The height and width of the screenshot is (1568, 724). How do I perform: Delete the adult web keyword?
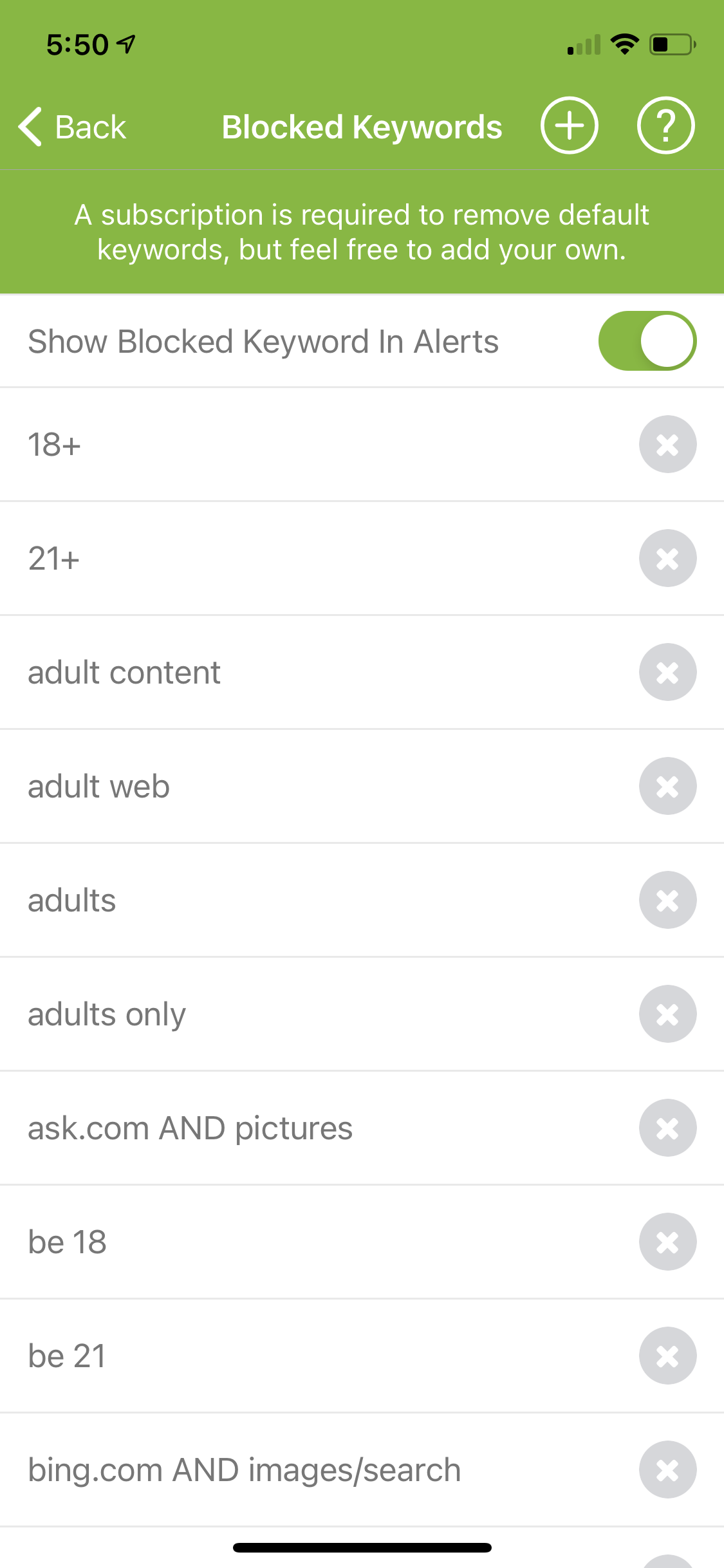click(x=668, y=786)
